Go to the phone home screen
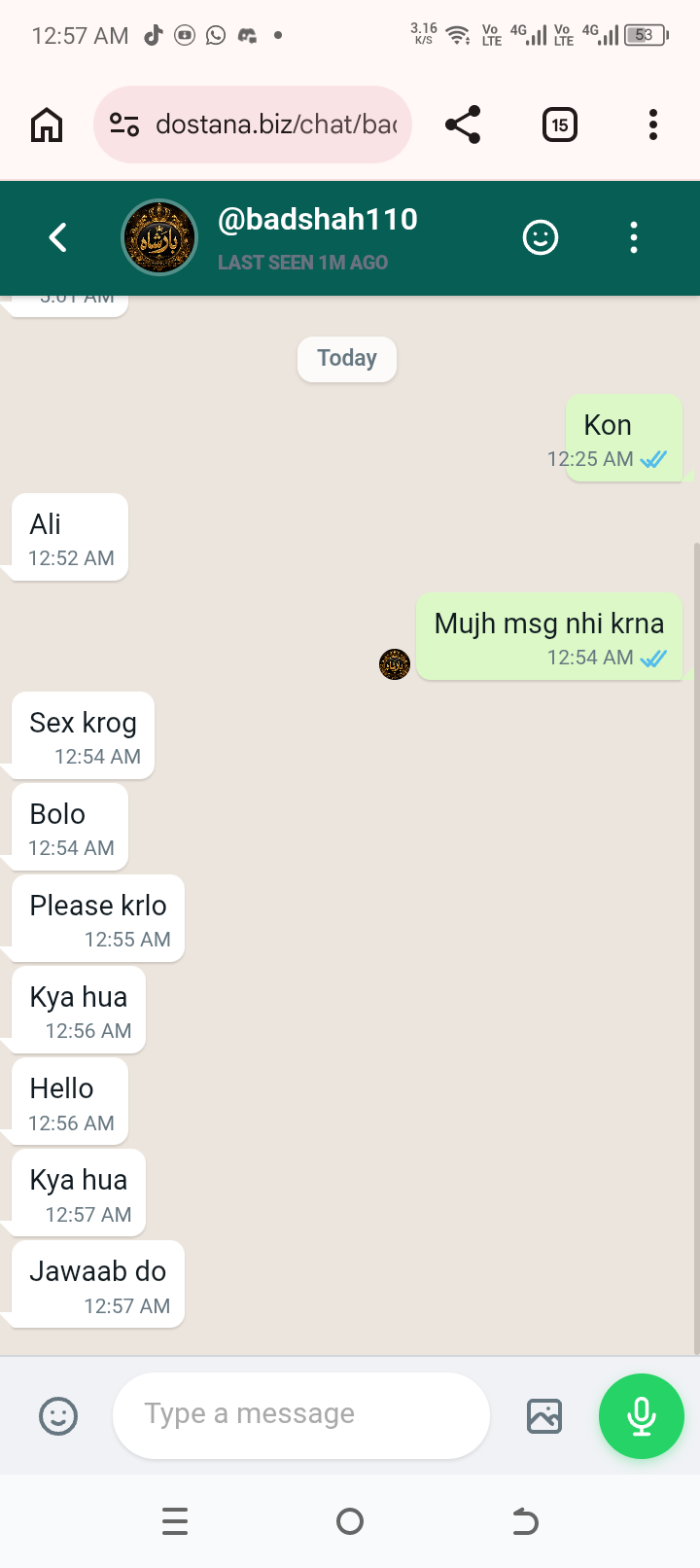 point(350,1521)
